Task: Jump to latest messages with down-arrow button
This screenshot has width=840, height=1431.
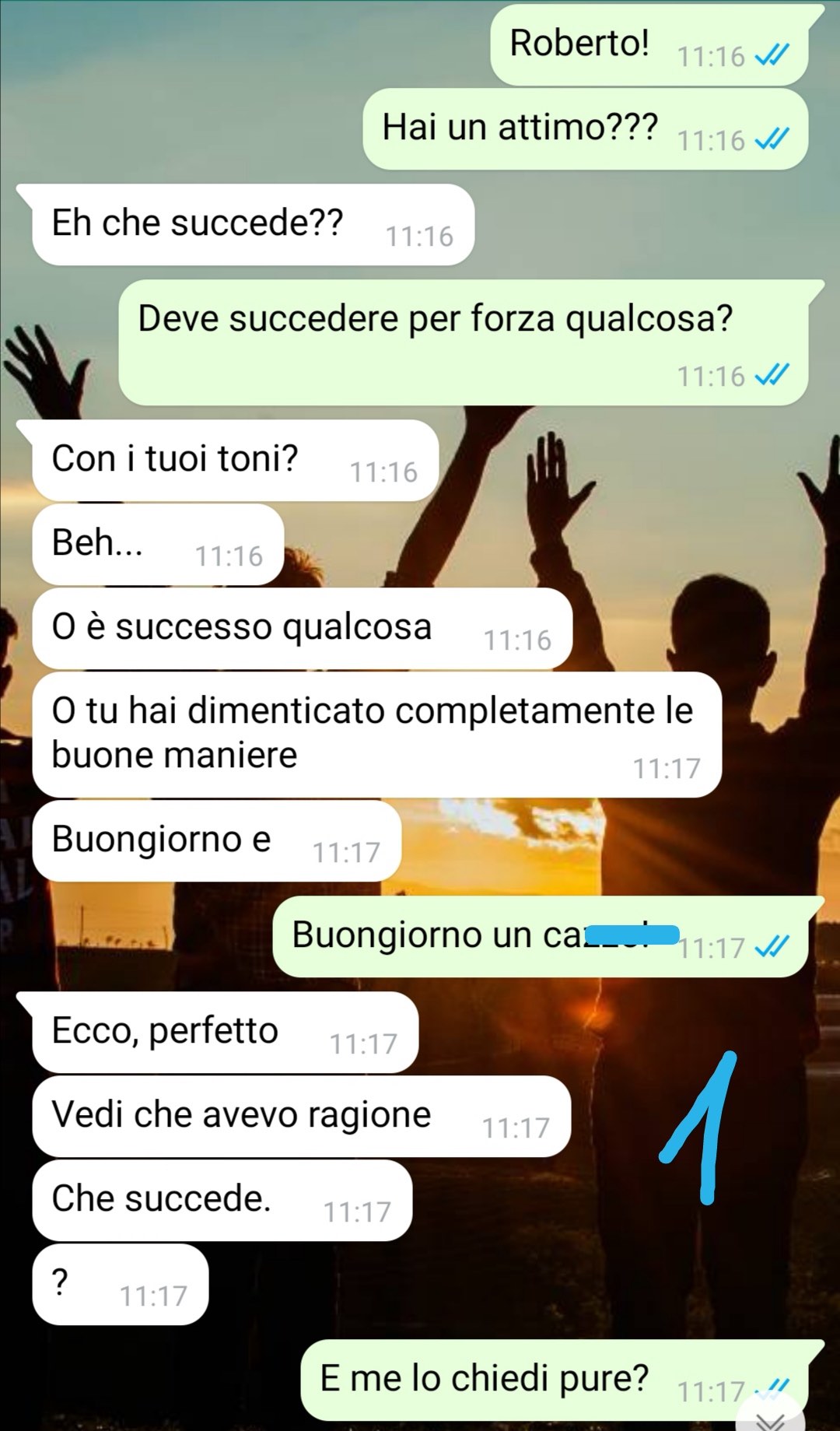Action: (771, 1413)
